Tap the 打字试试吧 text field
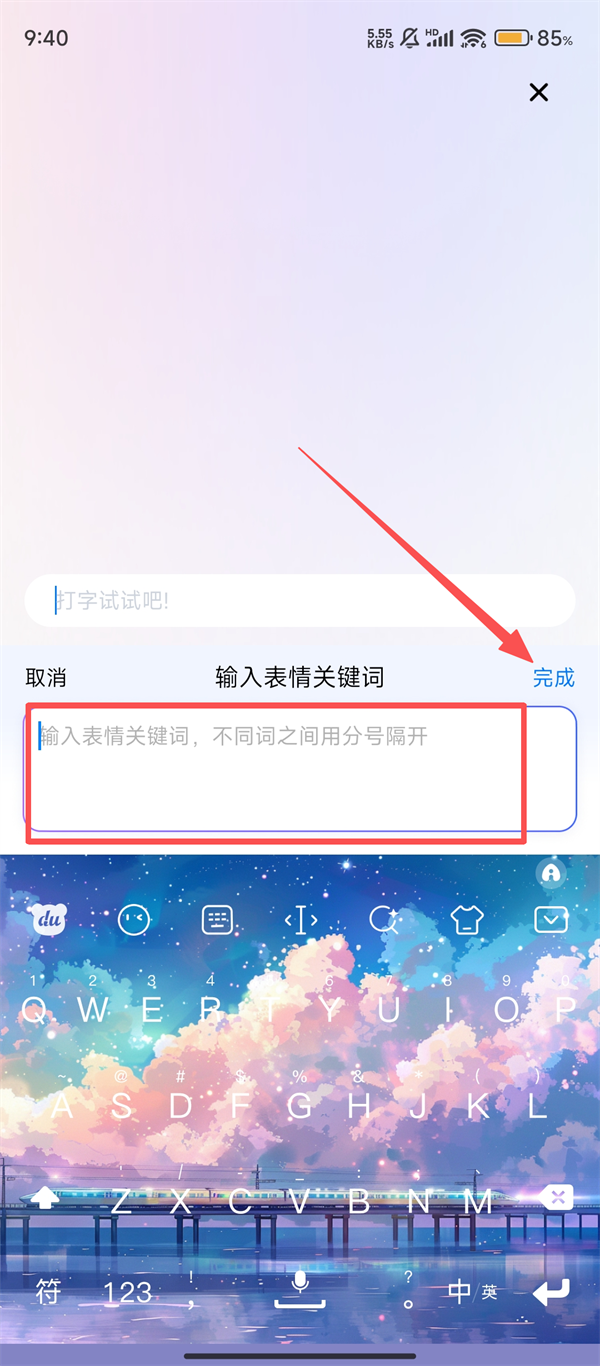This screenshot has height=1366, width=600. [x=300, y=601]
